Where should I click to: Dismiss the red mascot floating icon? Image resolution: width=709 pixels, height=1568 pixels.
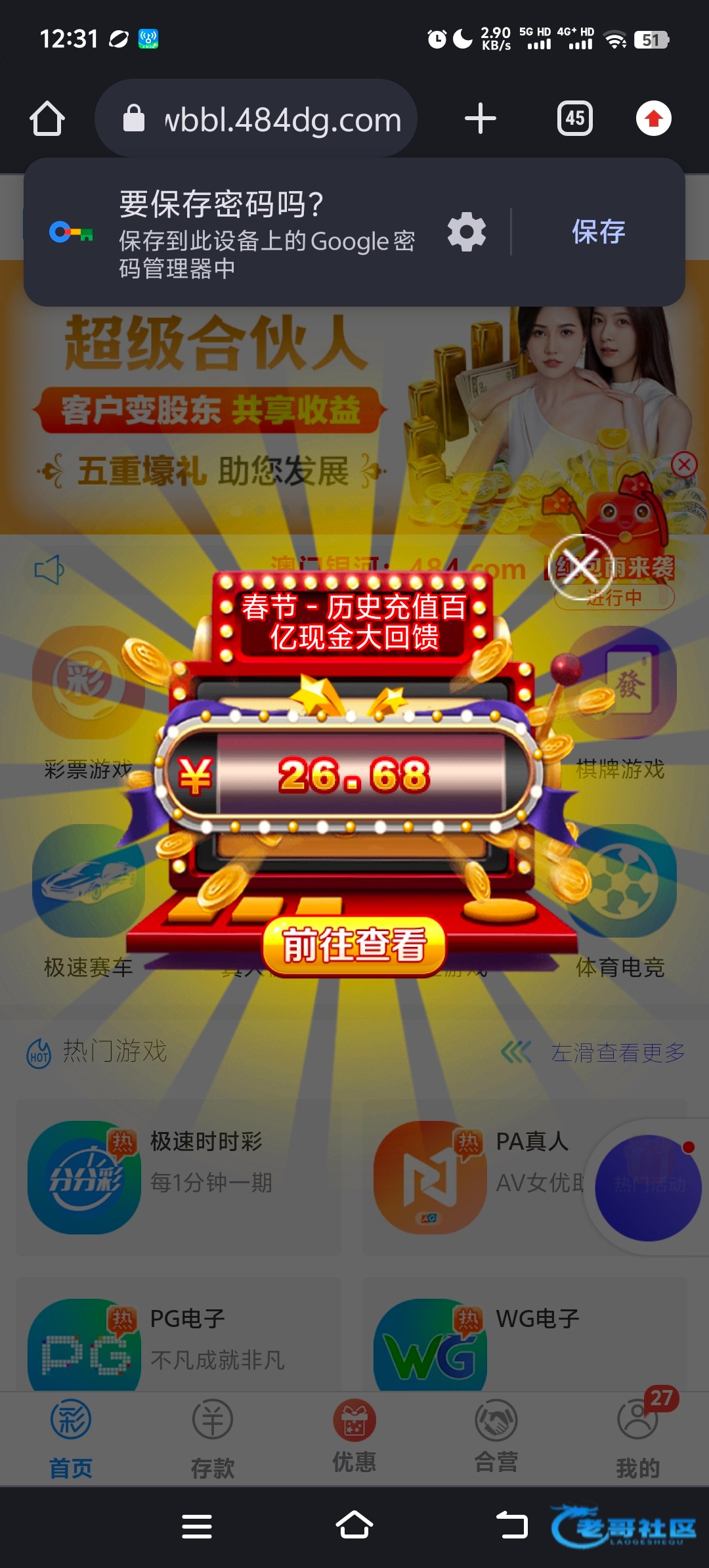tap(684, 464)
